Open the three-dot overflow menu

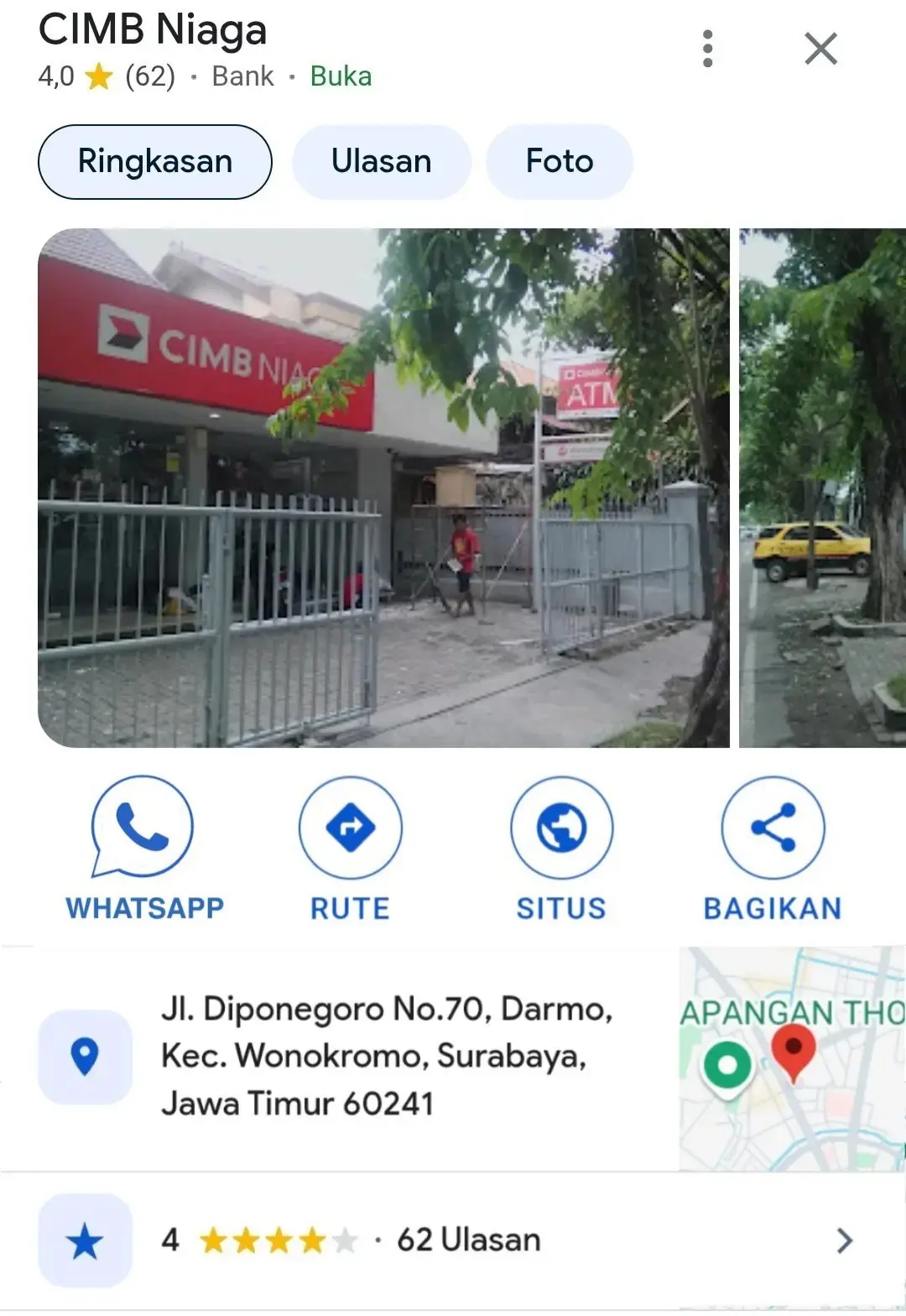(707, 49)
